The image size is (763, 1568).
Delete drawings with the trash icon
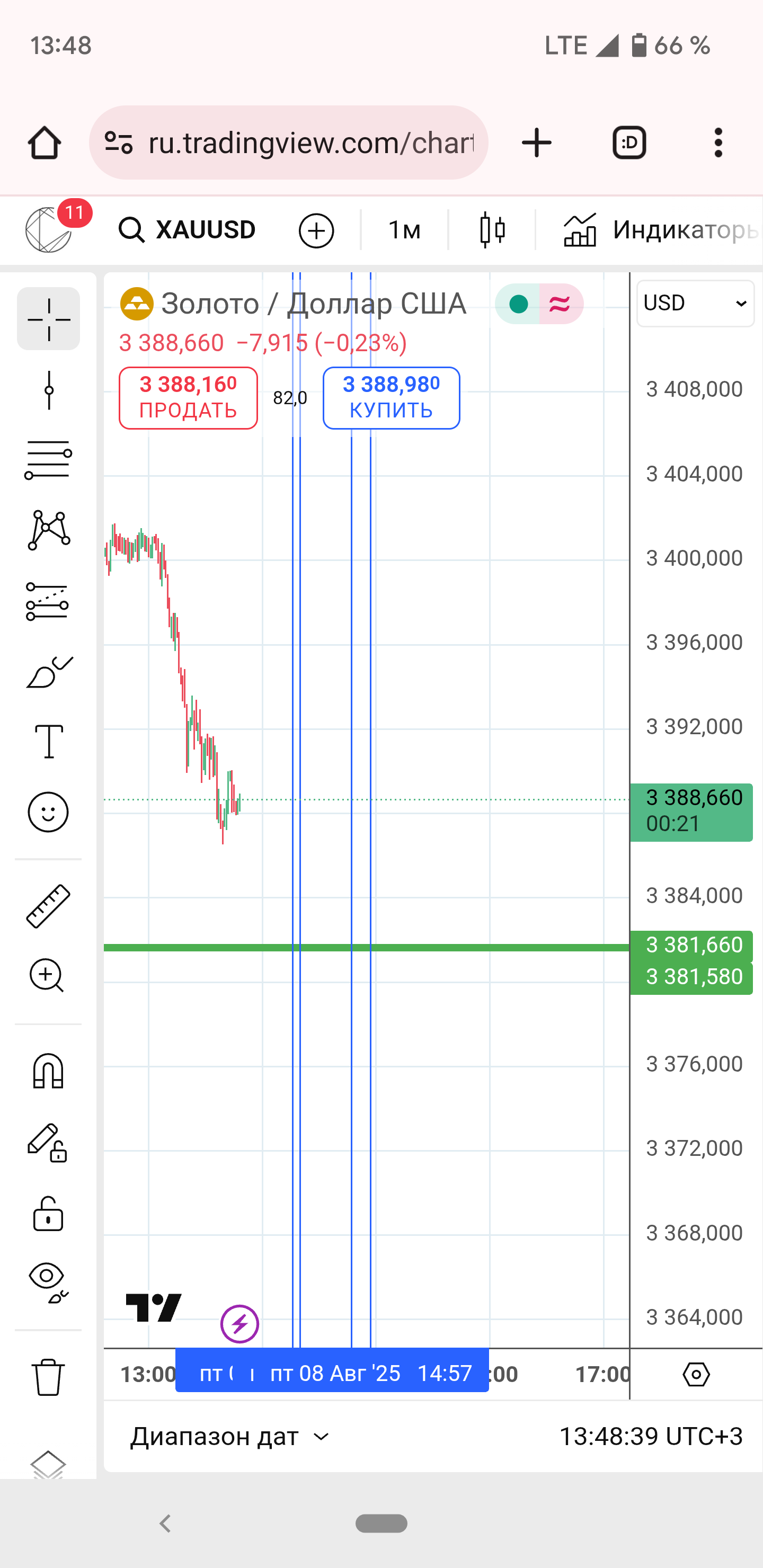(x=48, y=1376)
